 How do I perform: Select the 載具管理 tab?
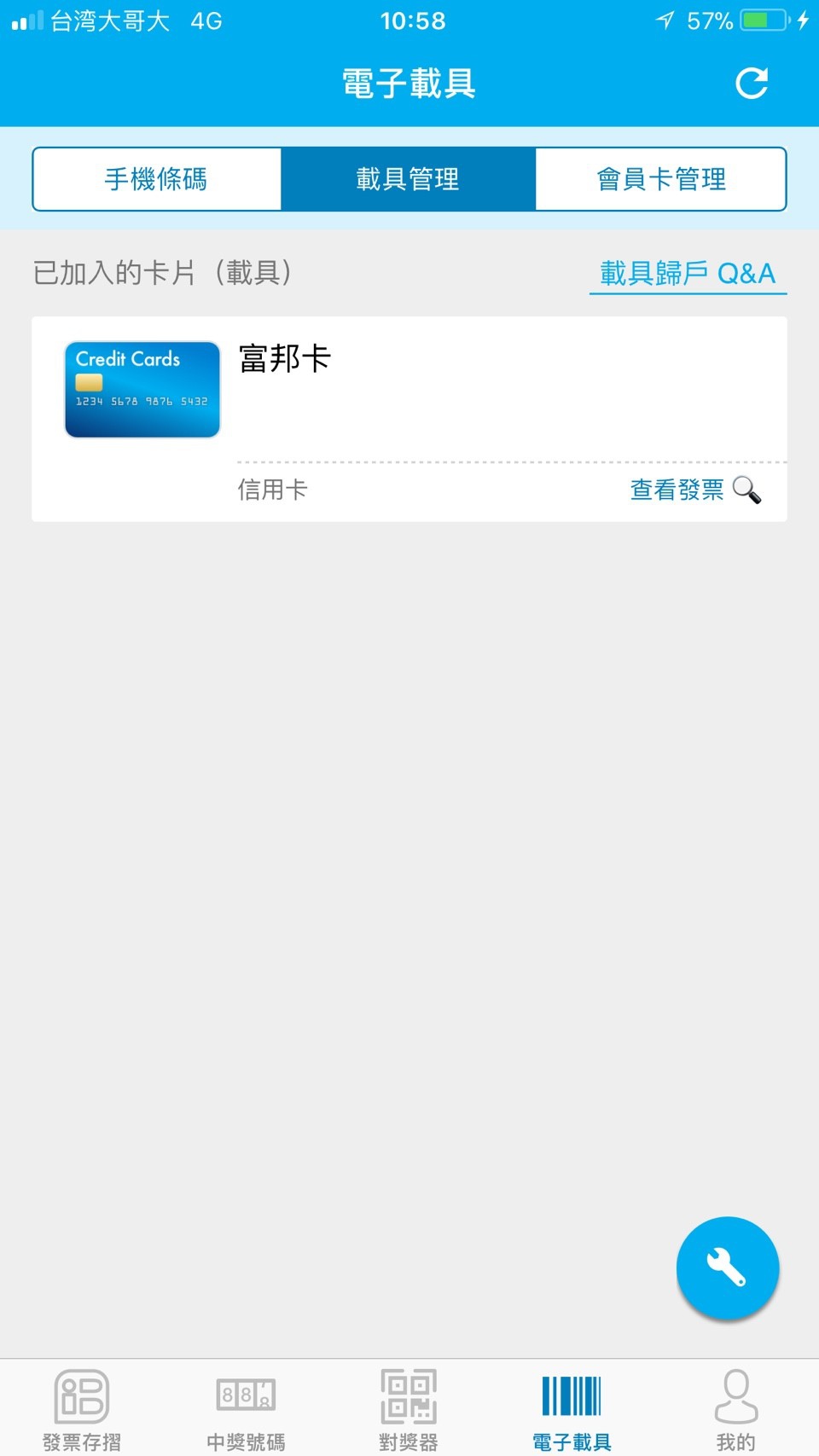[x=408, y=179]
